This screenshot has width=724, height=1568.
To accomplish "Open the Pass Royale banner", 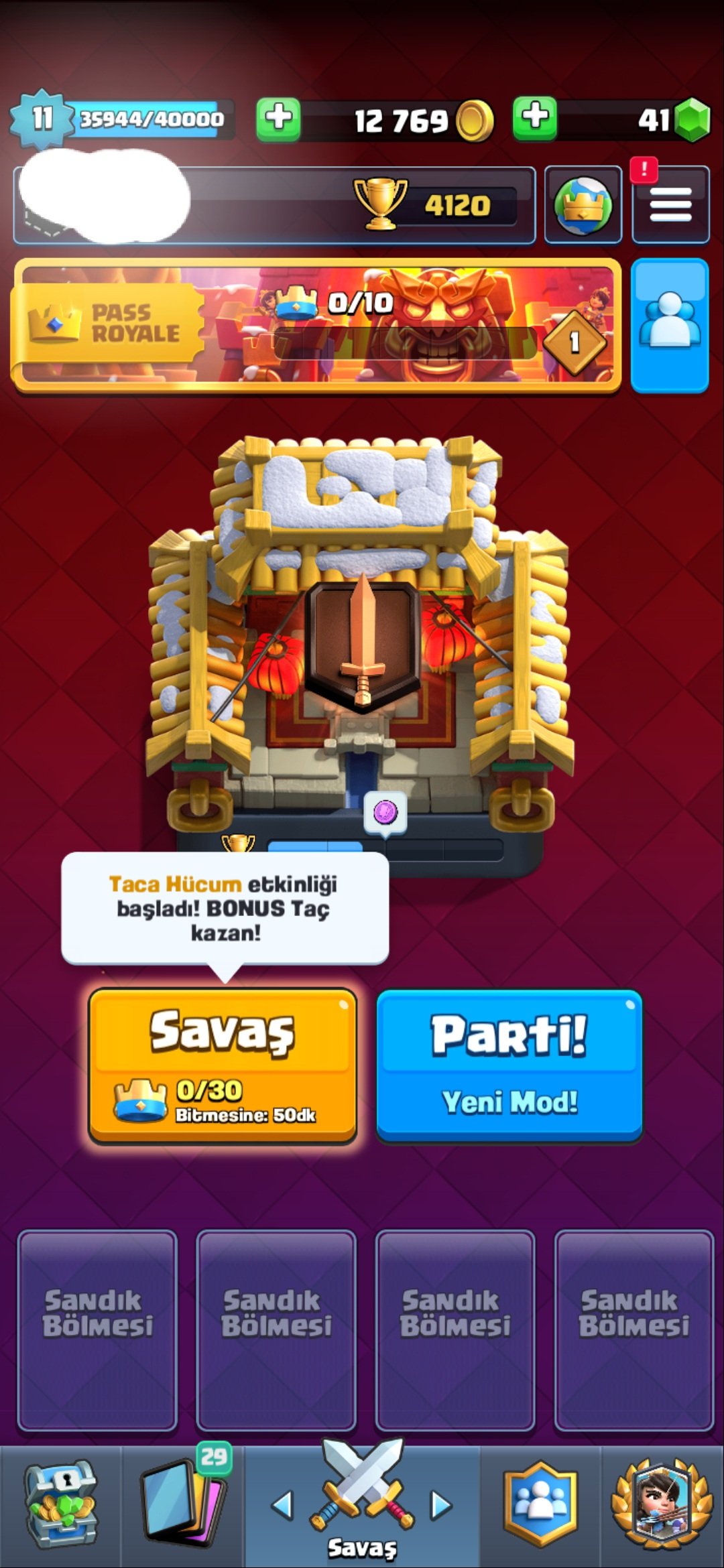I will [x=316, y=325].
